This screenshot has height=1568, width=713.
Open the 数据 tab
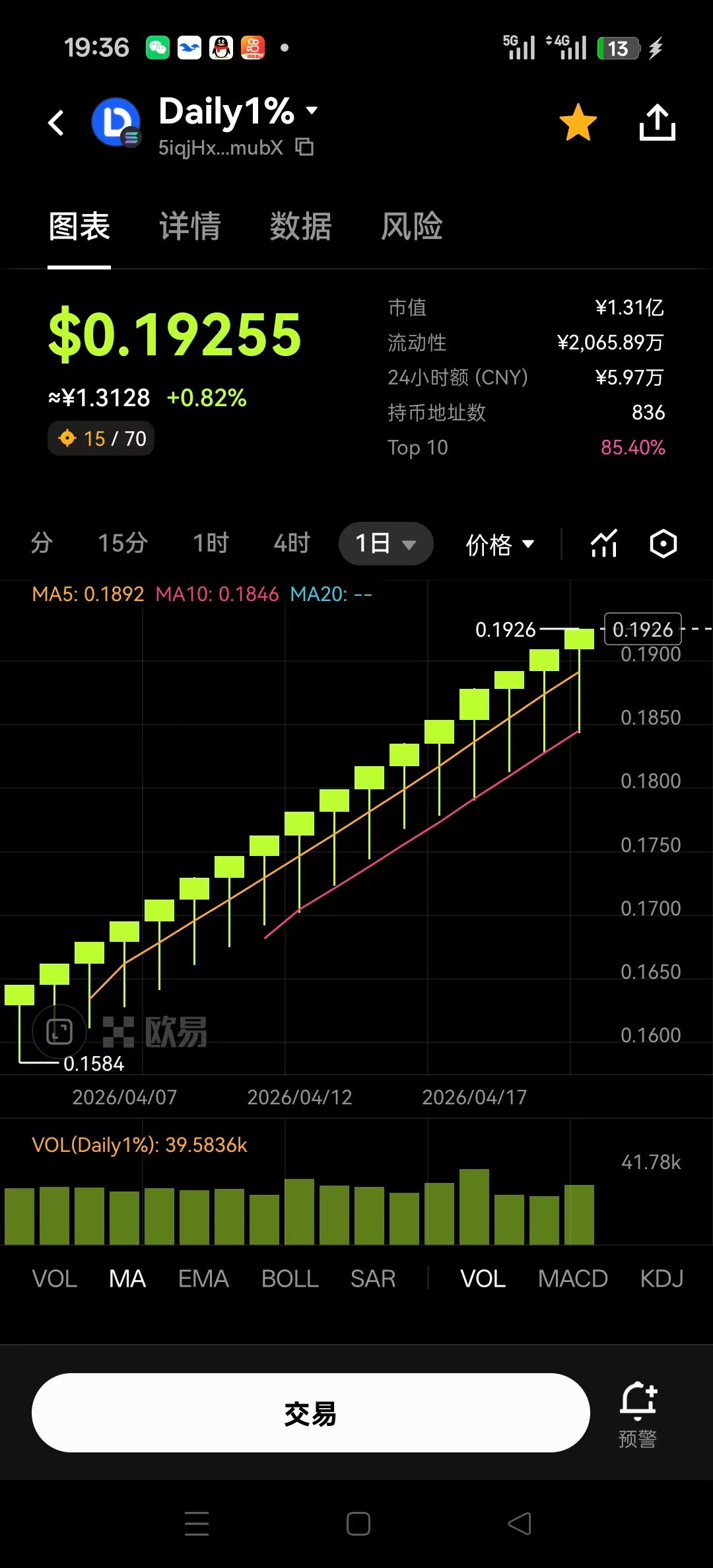300,227
